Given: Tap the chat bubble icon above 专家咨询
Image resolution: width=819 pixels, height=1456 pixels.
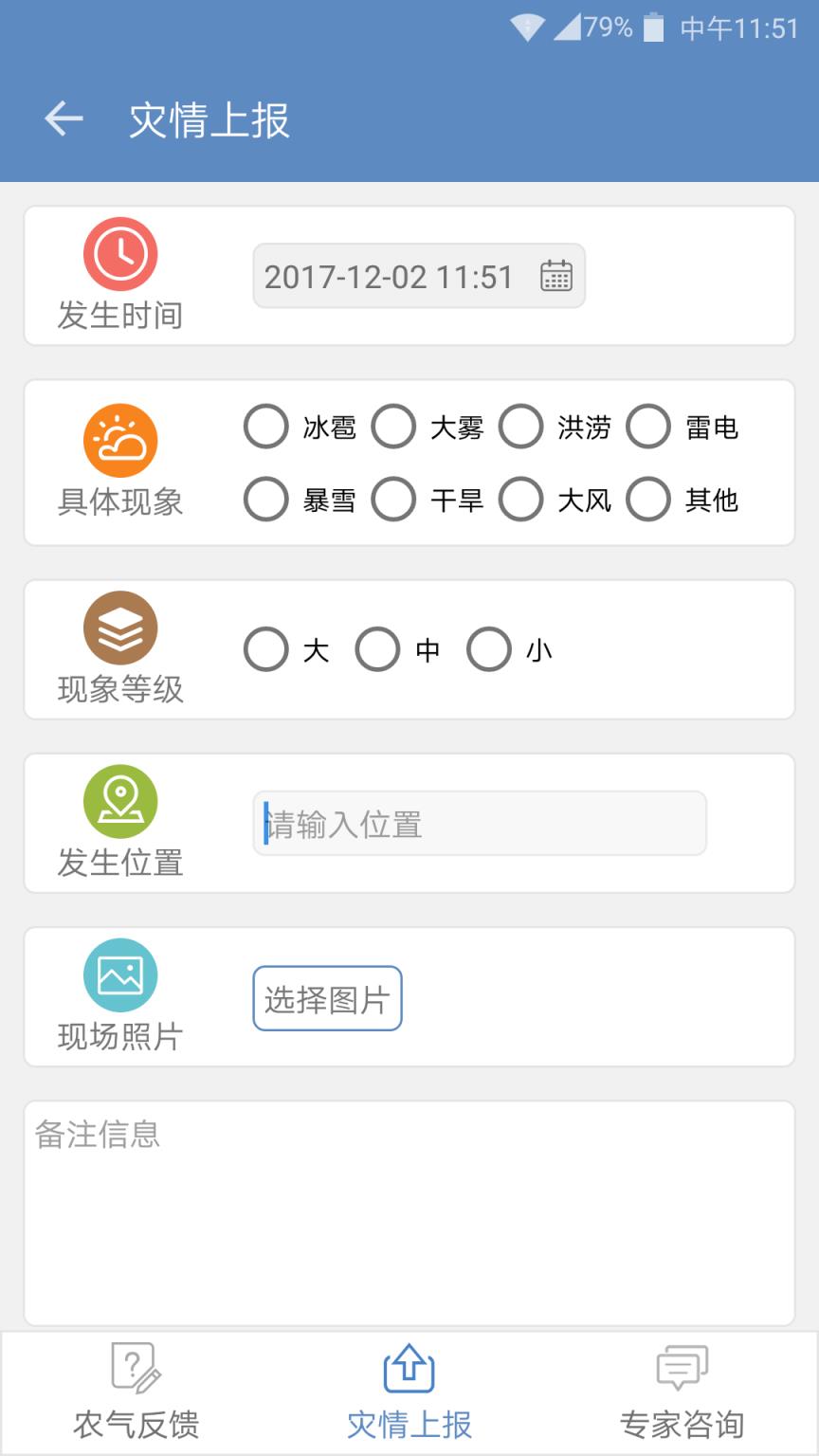Looking at the screenshot, I should click(x=681, y=1369).
